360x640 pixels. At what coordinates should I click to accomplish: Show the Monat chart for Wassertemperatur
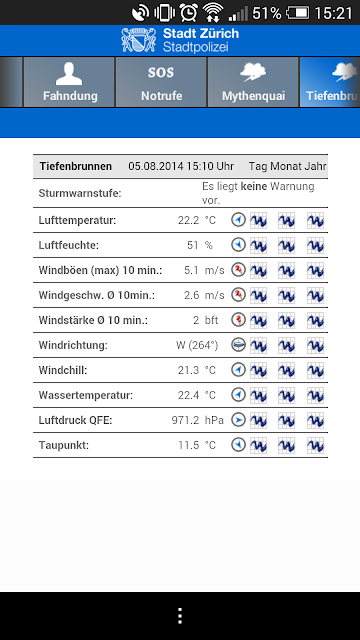click(x=287, y=395)
